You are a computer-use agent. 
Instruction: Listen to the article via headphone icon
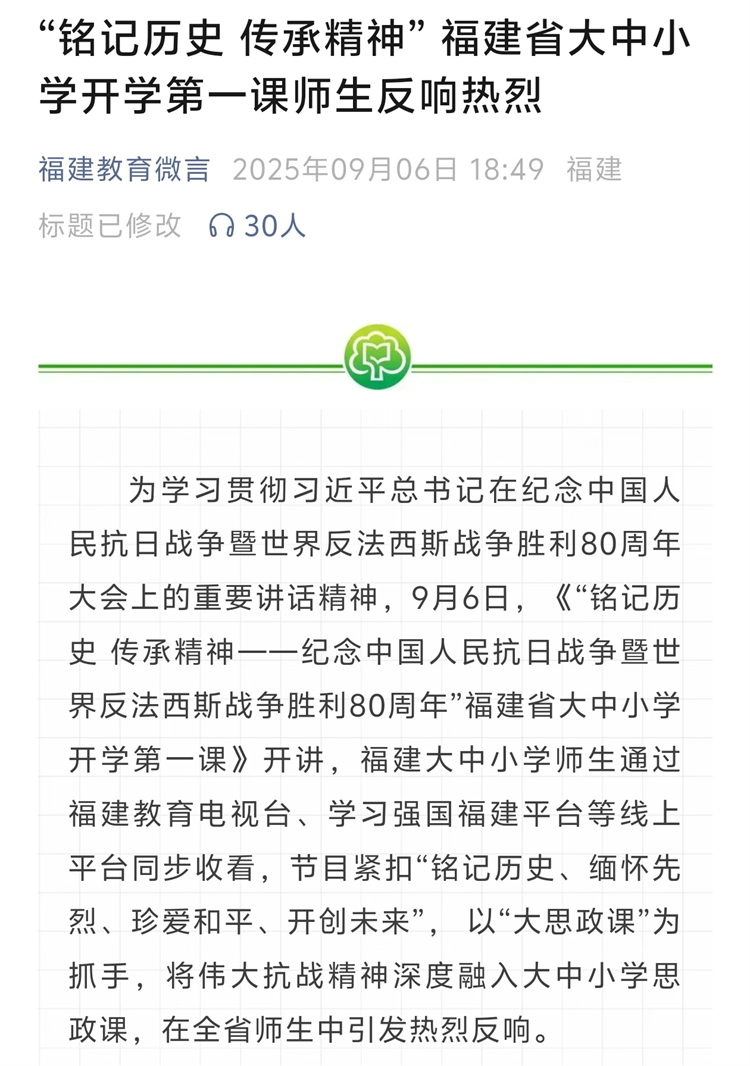221,226
